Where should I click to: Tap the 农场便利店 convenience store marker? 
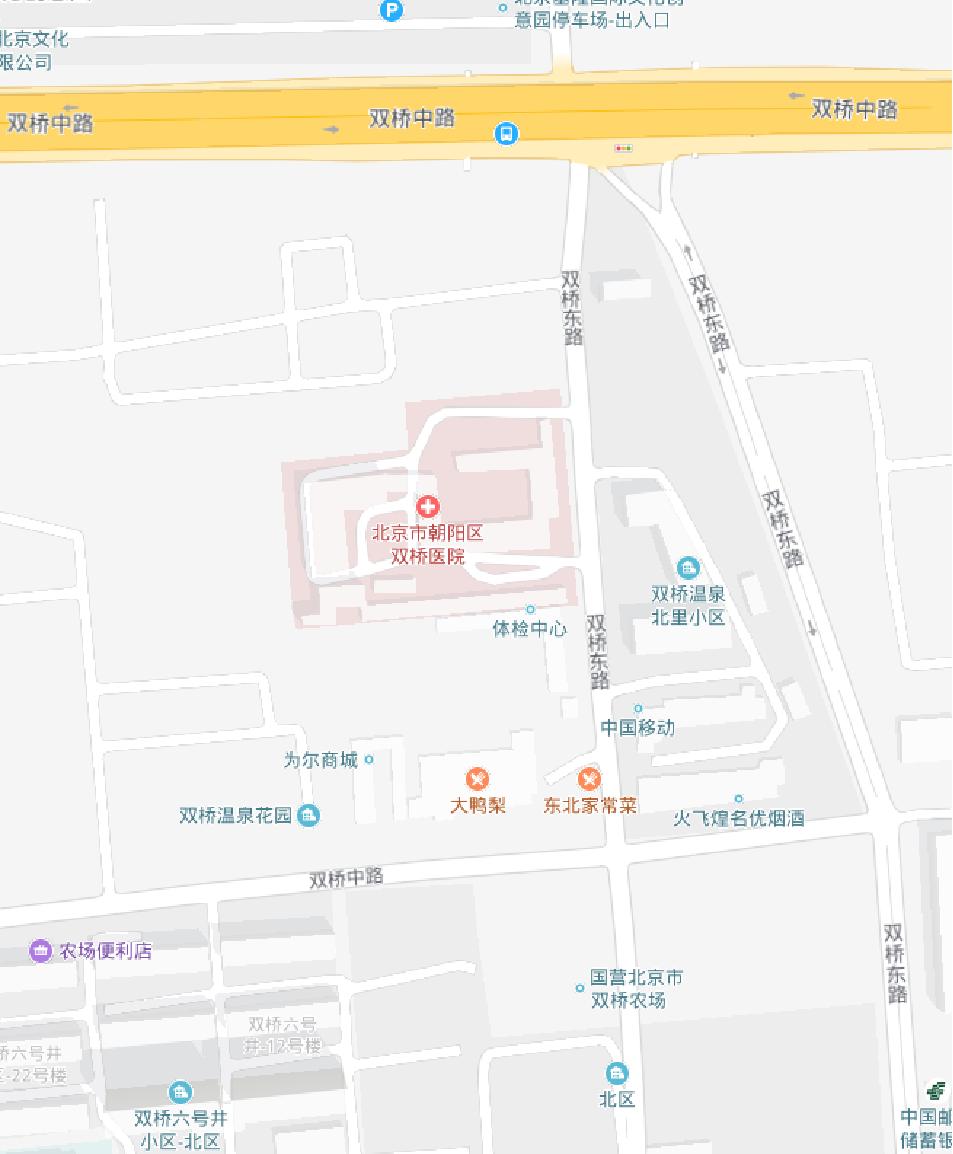[40, 951]
